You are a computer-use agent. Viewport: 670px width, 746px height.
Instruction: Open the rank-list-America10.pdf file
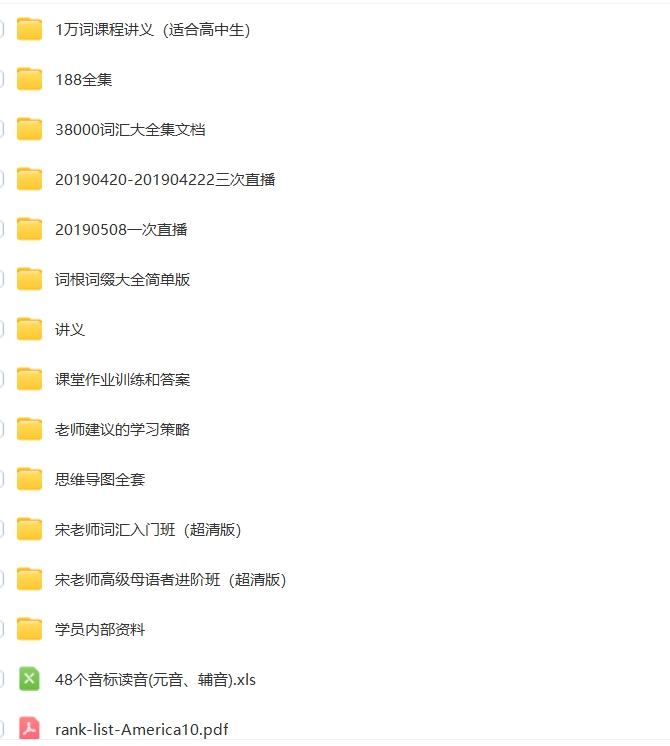(141, 729)
